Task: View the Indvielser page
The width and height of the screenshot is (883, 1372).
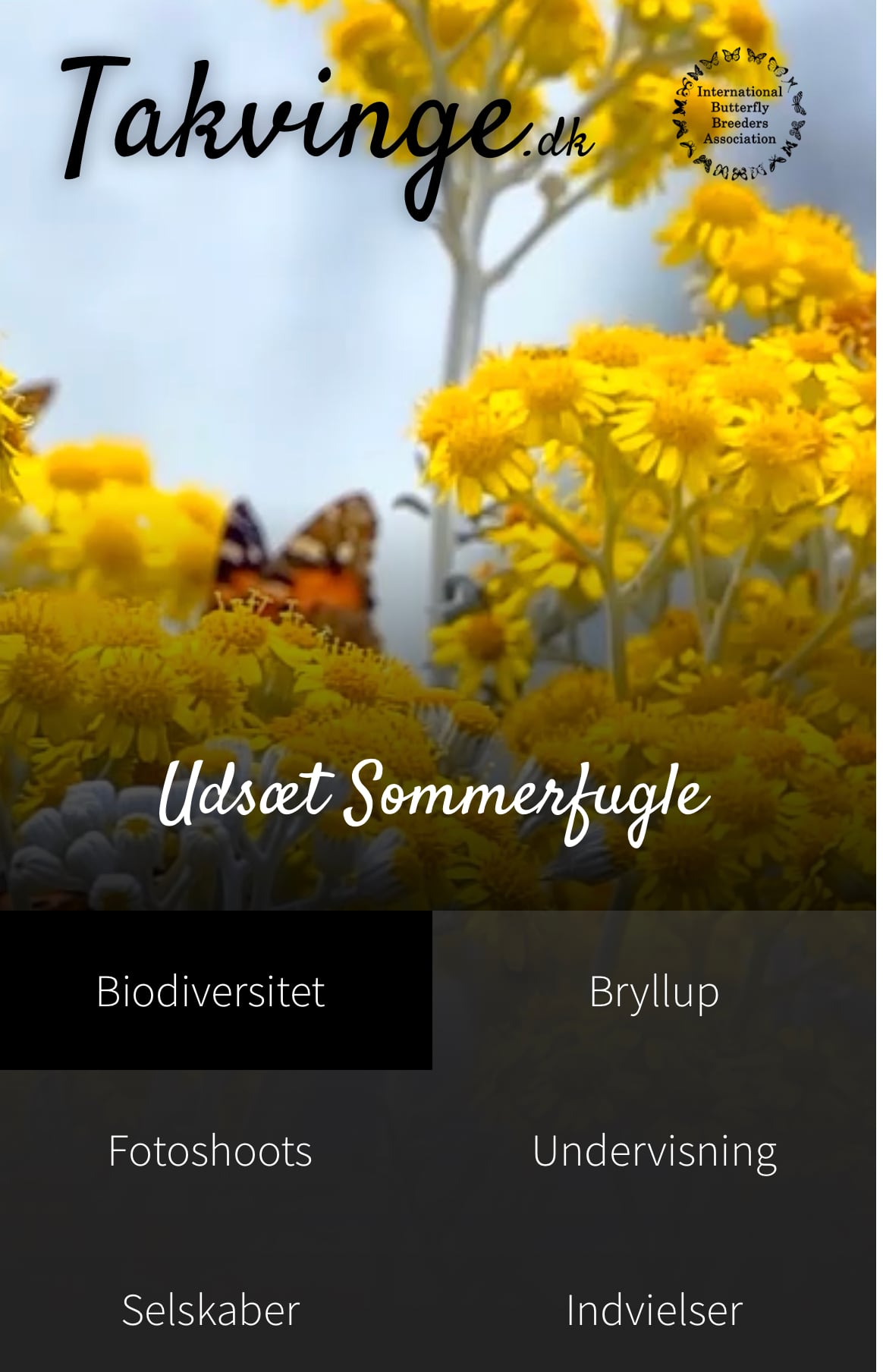Action: point(654,1310)
